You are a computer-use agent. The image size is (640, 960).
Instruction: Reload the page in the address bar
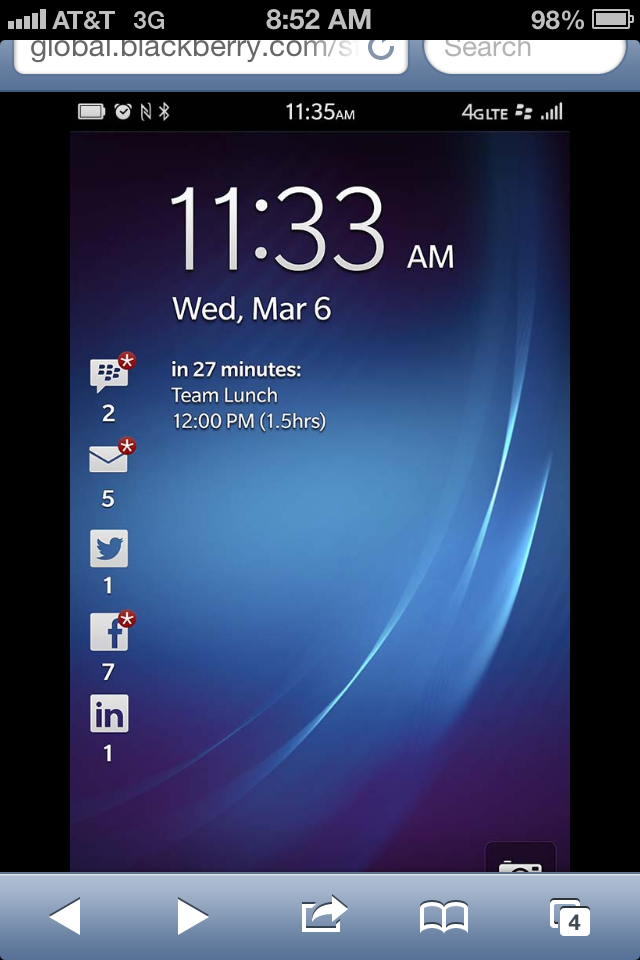381,48
